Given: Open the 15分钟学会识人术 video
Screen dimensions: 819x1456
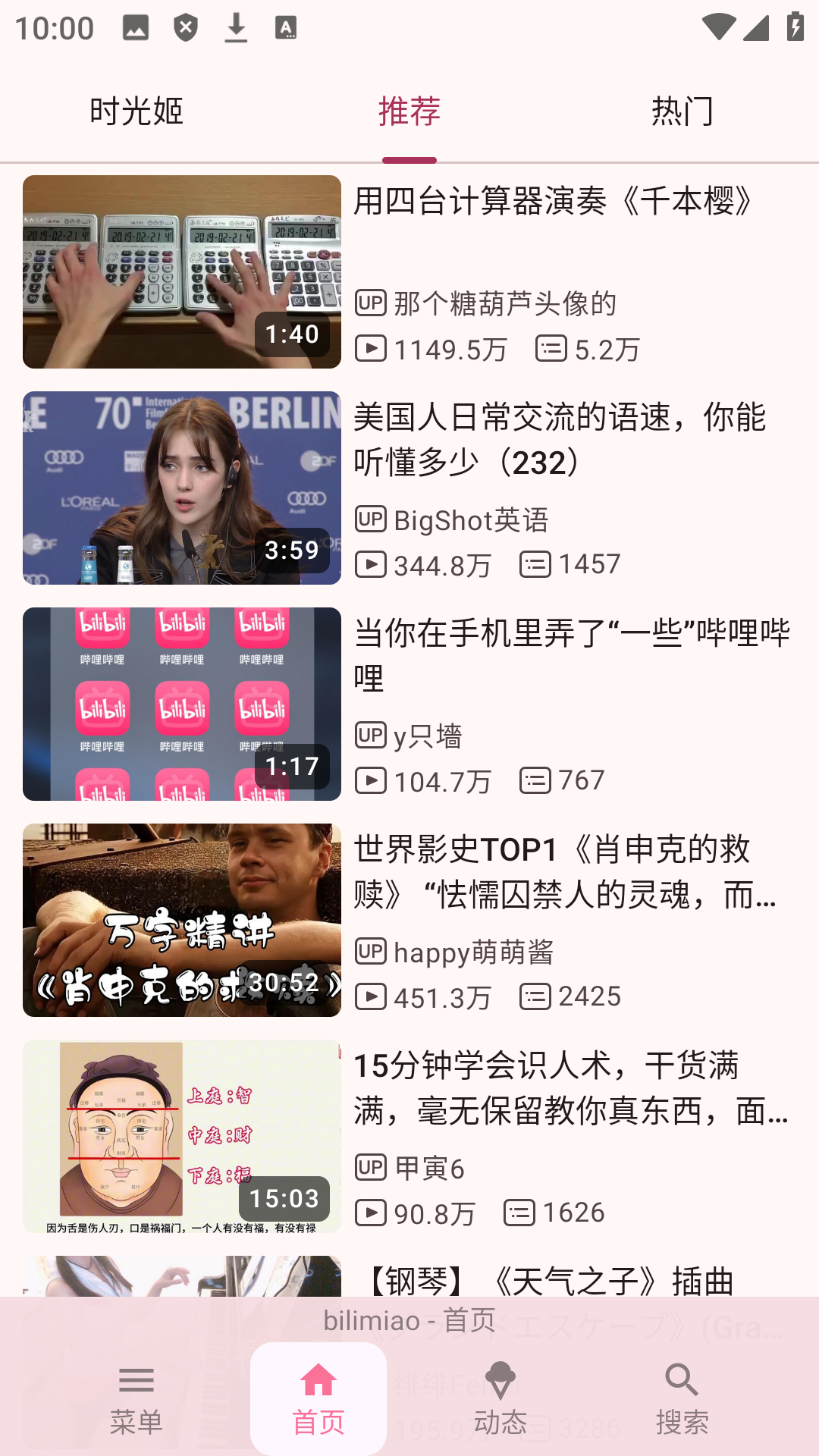Looking at the screenshot, I should click(409, 1136).
